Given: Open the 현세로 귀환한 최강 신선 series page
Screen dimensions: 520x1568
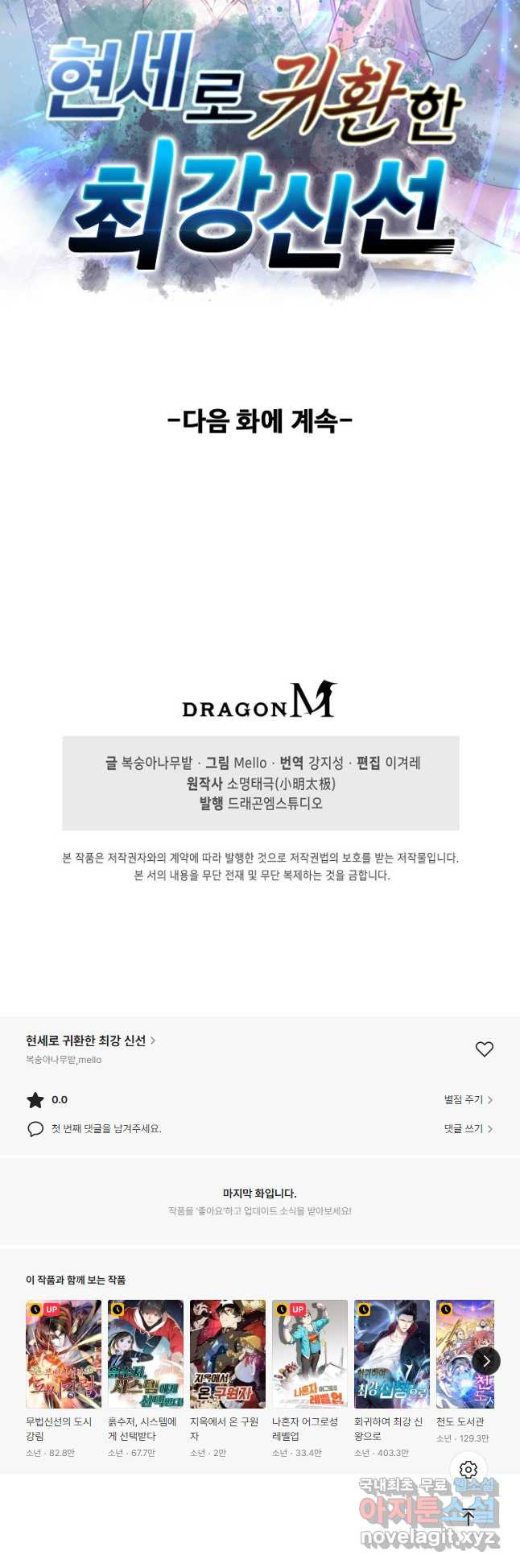Looking at the screenshot, I should click(x=90, y=1041).
